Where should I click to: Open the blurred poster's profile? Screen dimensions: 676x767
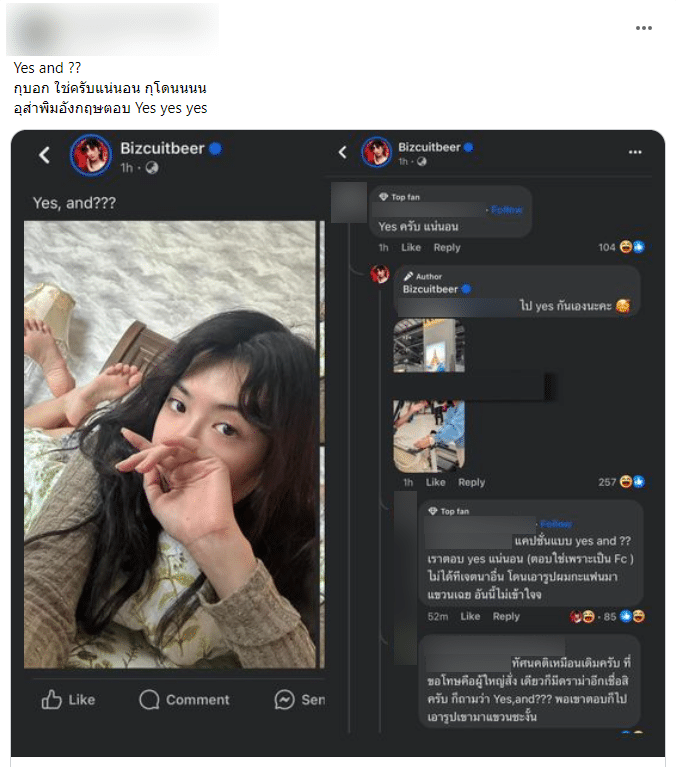(x=111, y=28)
